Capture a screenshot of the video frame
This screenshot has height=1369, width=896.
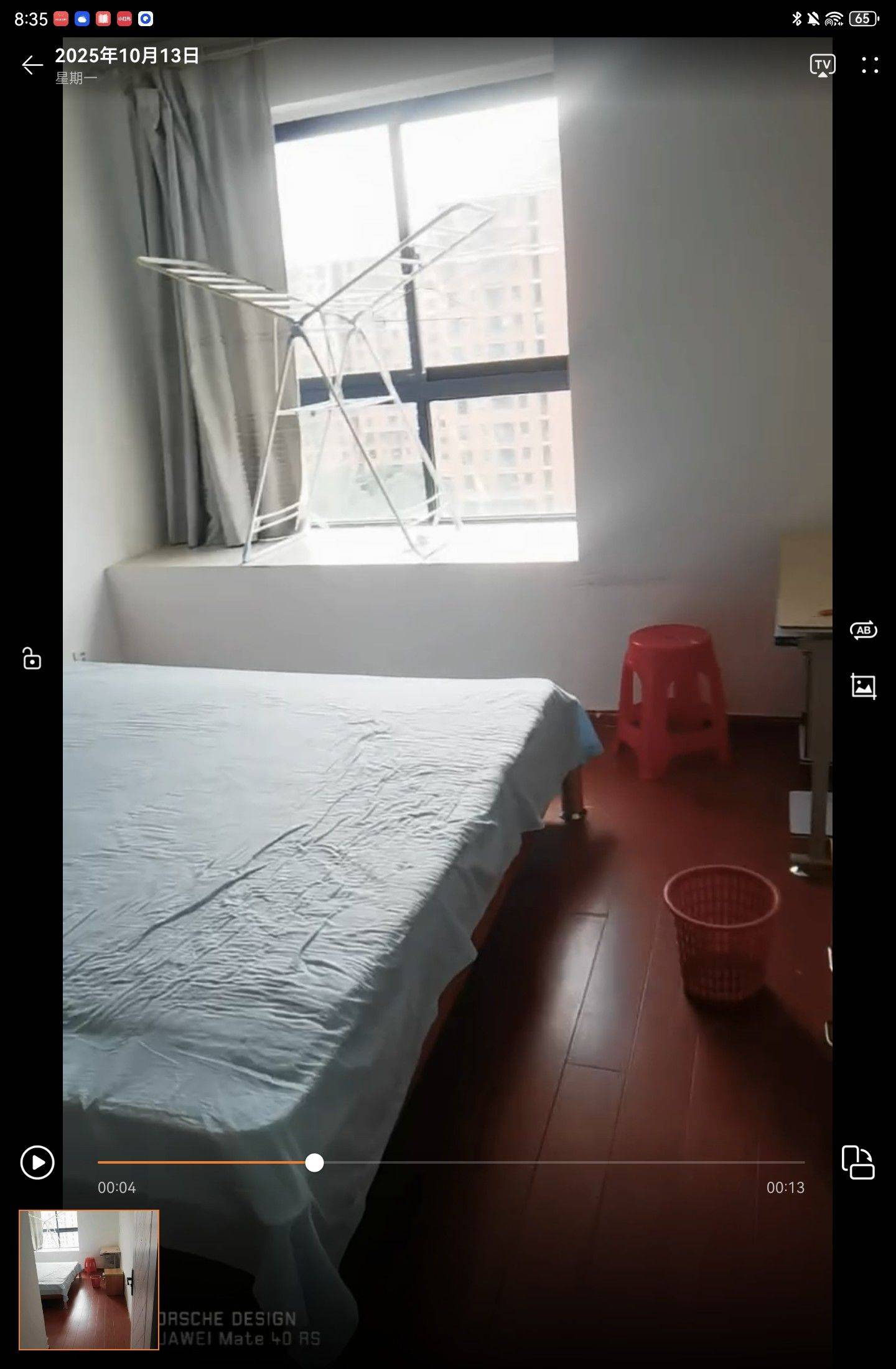(863, 686)
